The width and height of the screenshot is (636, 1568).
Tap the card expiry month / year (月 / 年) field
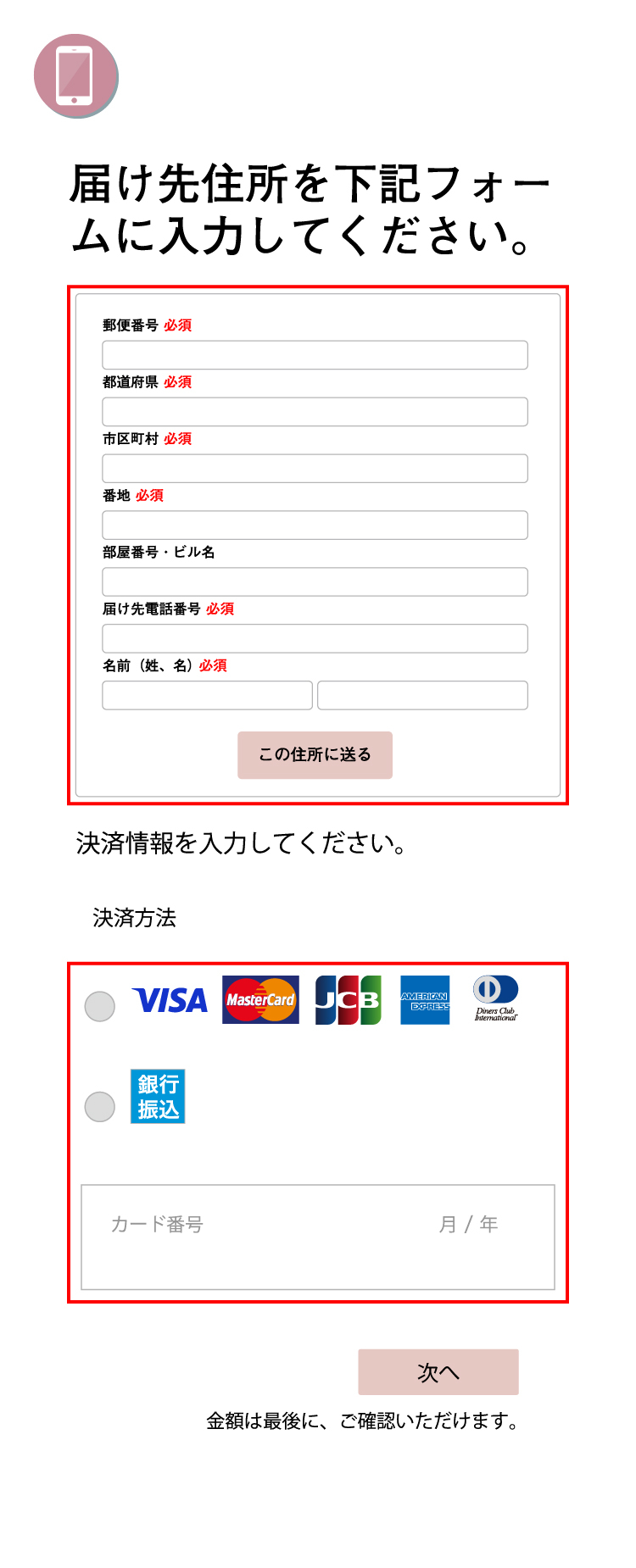468,1225
